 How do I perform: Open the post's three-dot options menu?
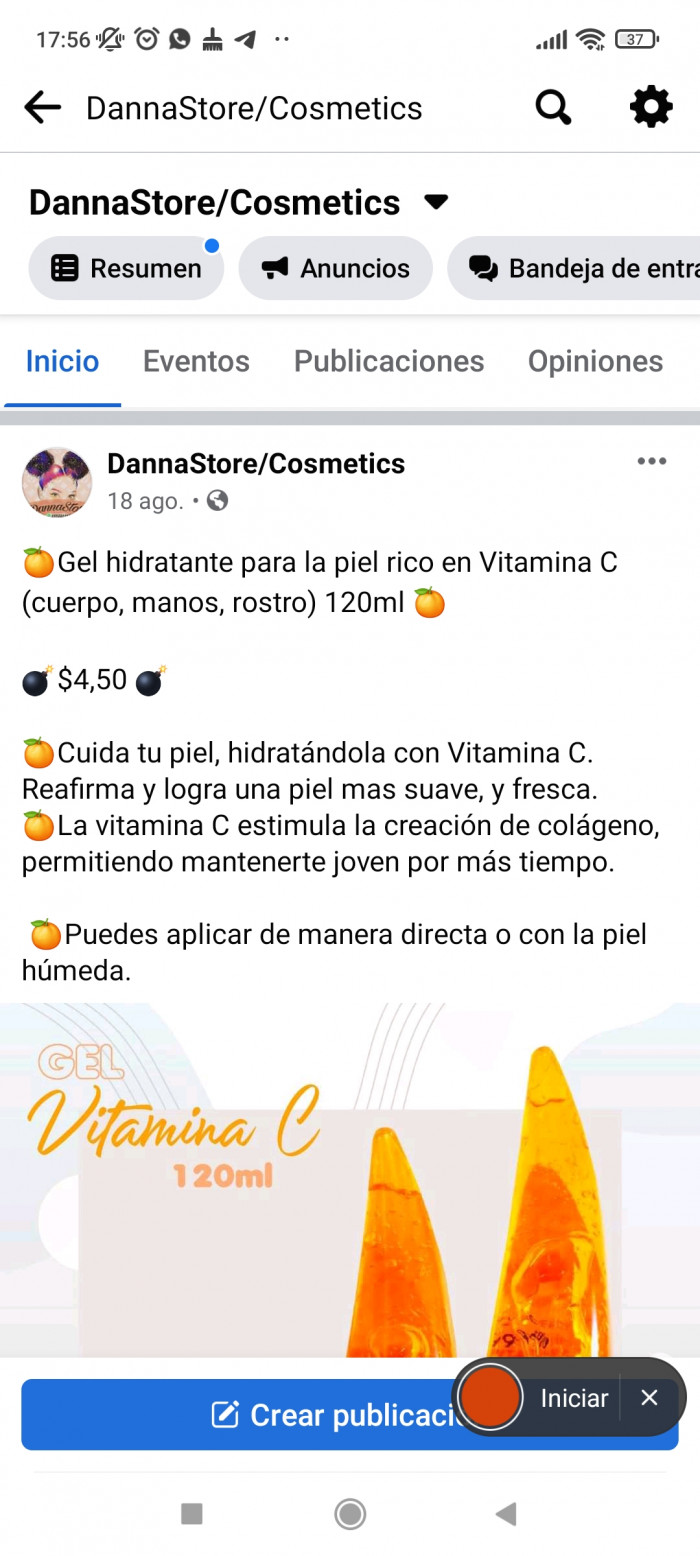tap(652, 461)
